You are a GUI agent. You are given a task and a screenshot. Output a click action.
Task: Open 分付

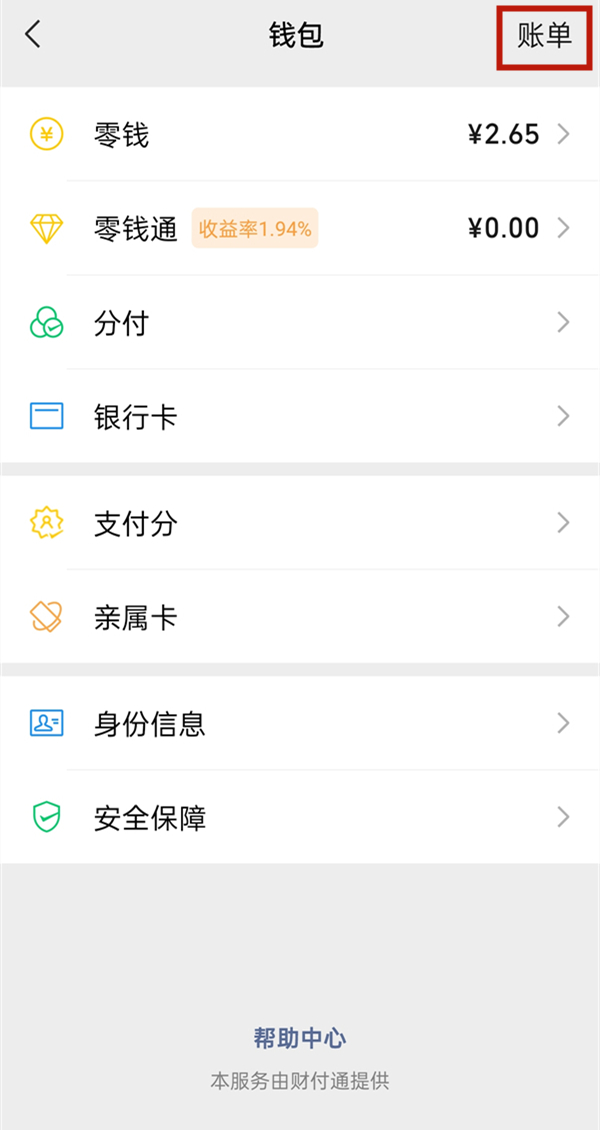300,322
